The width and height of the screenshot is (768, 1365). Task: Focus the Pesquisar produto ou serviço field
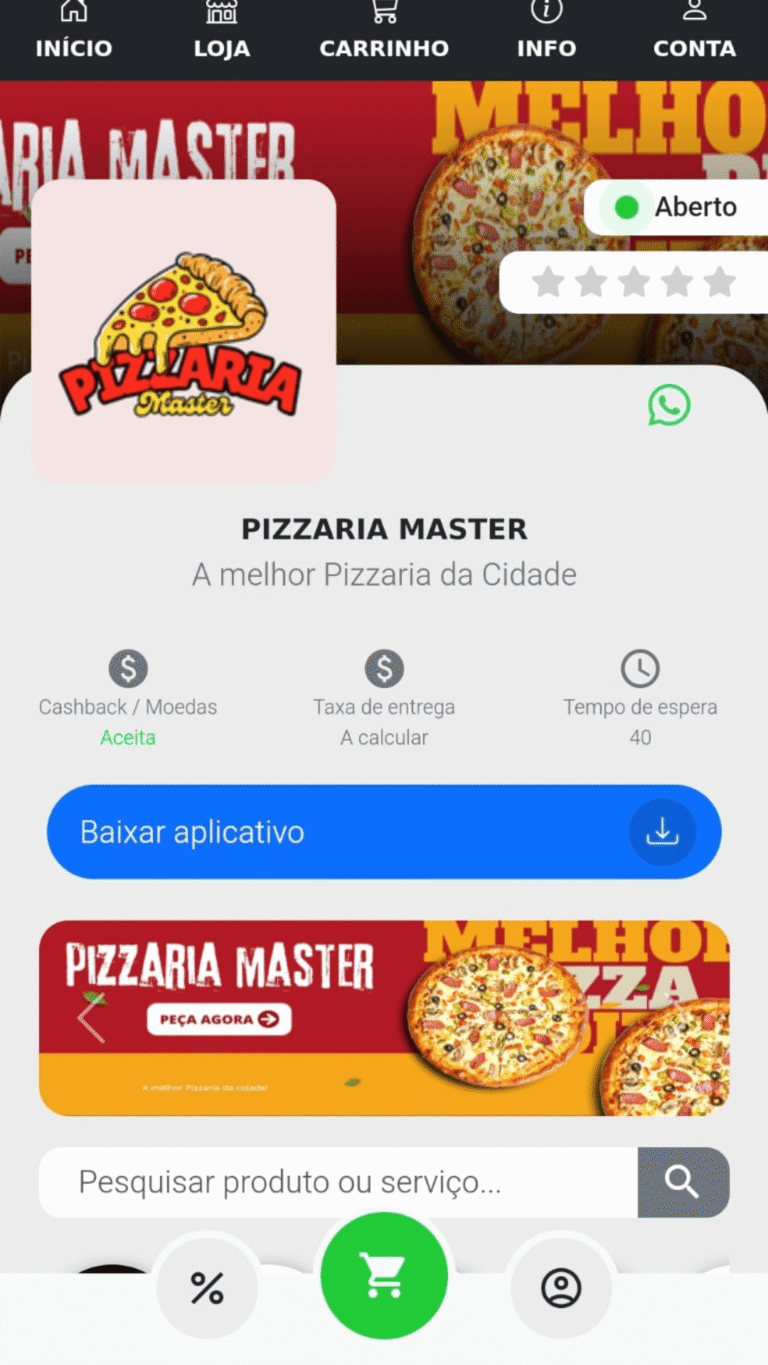pyautogui.click(x=338, y=1182)
